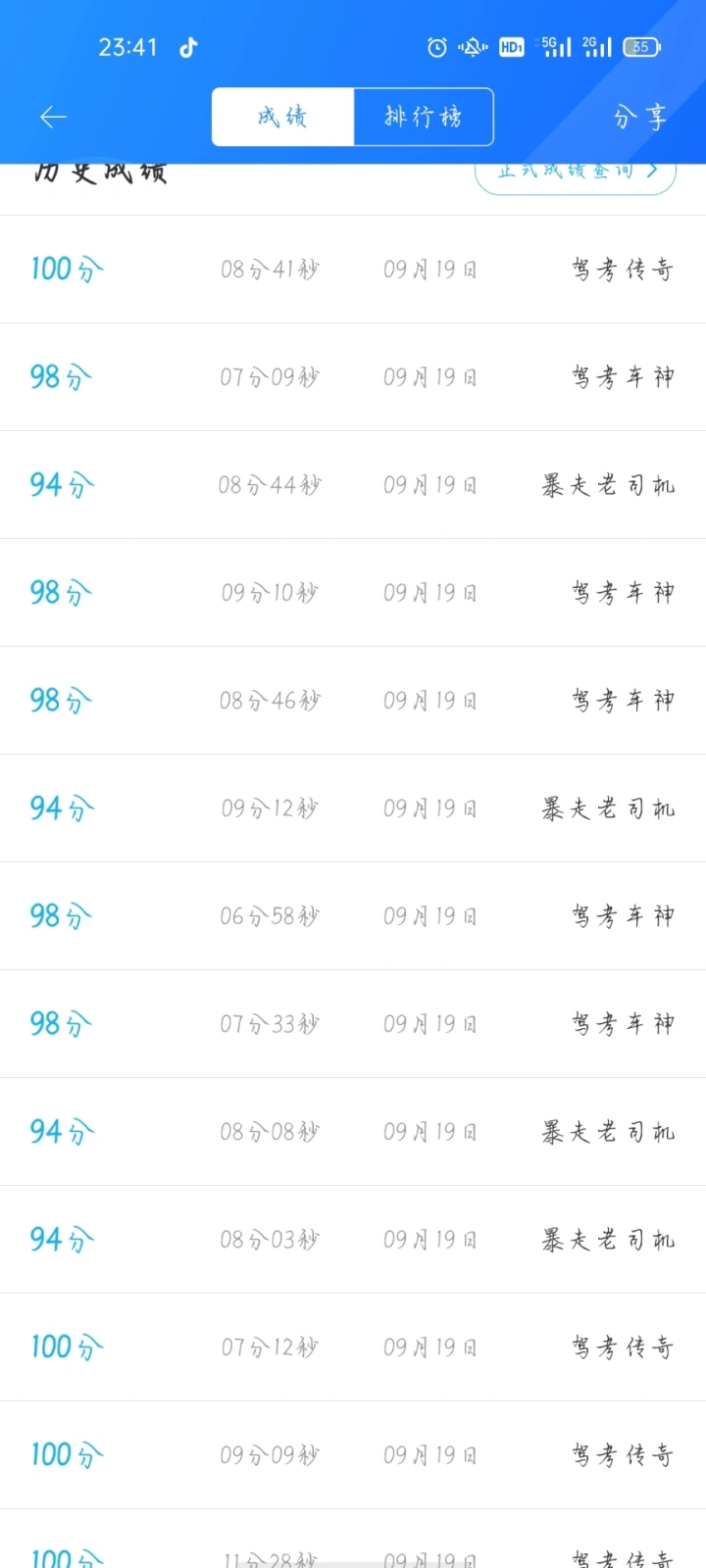Open the 94分 record with 08分03秒
The width and height of the screenshot is (706, 1568).
[353, 1240]
